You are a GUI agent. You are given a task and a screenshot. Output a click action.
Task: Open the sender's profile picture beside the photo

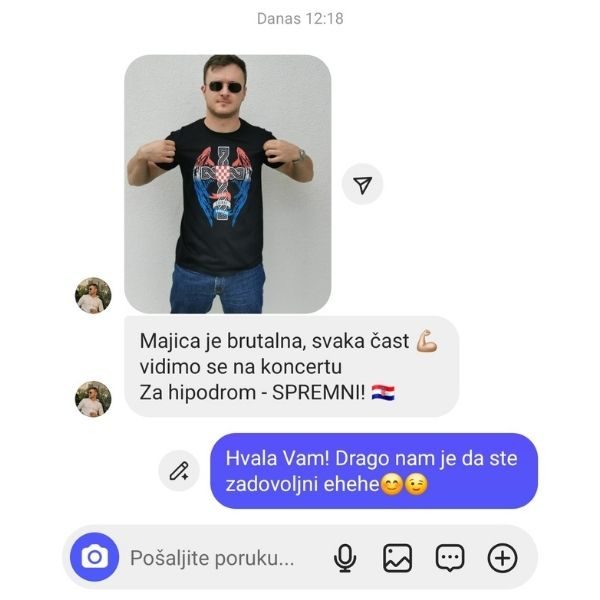[93, 296]
